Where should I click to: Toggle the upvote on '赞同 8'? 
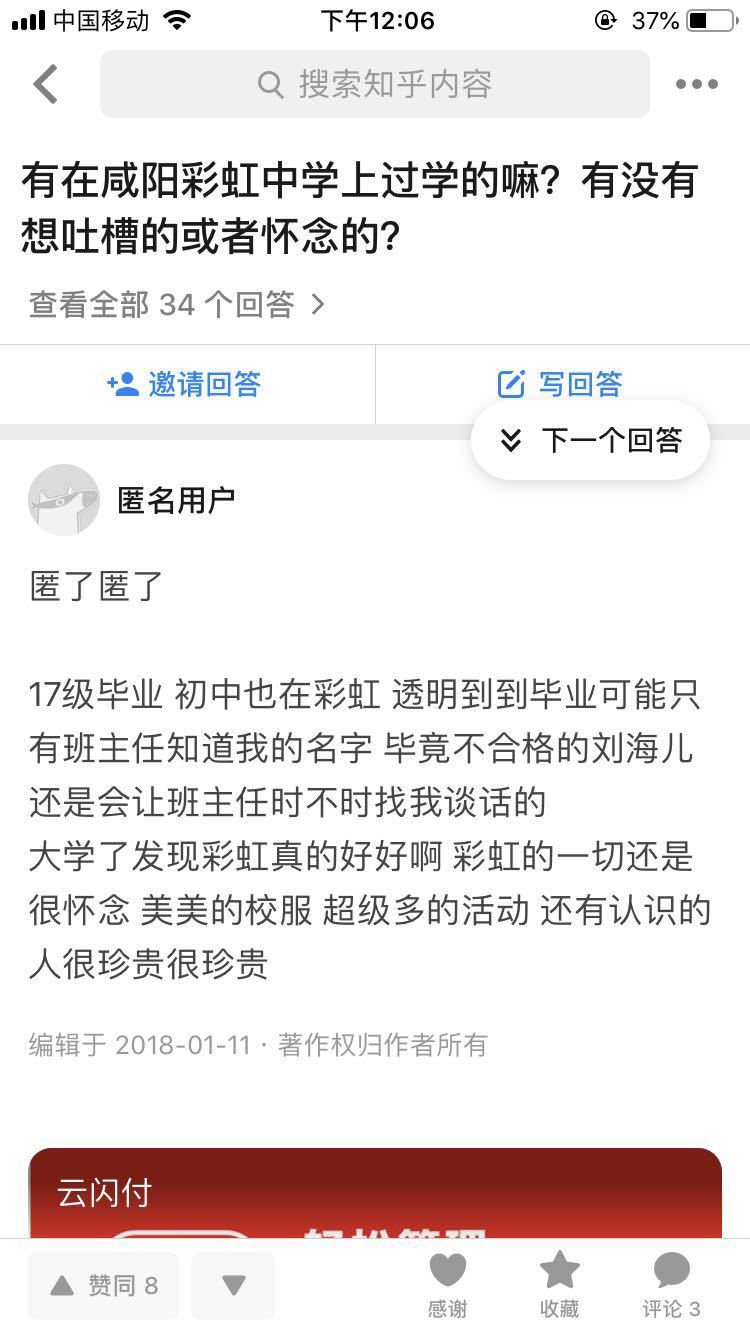point(103,1287)
